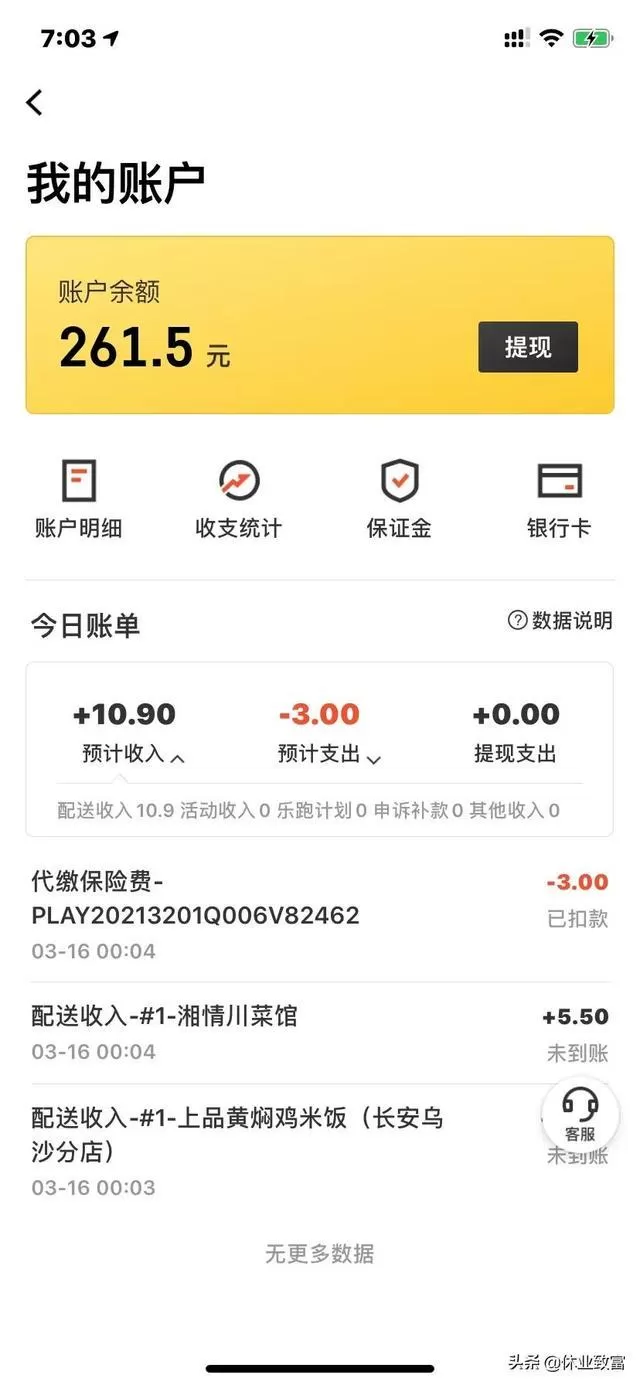
Task: Expand the 预计支出 breakdown
Action: (x=329, y=755)
